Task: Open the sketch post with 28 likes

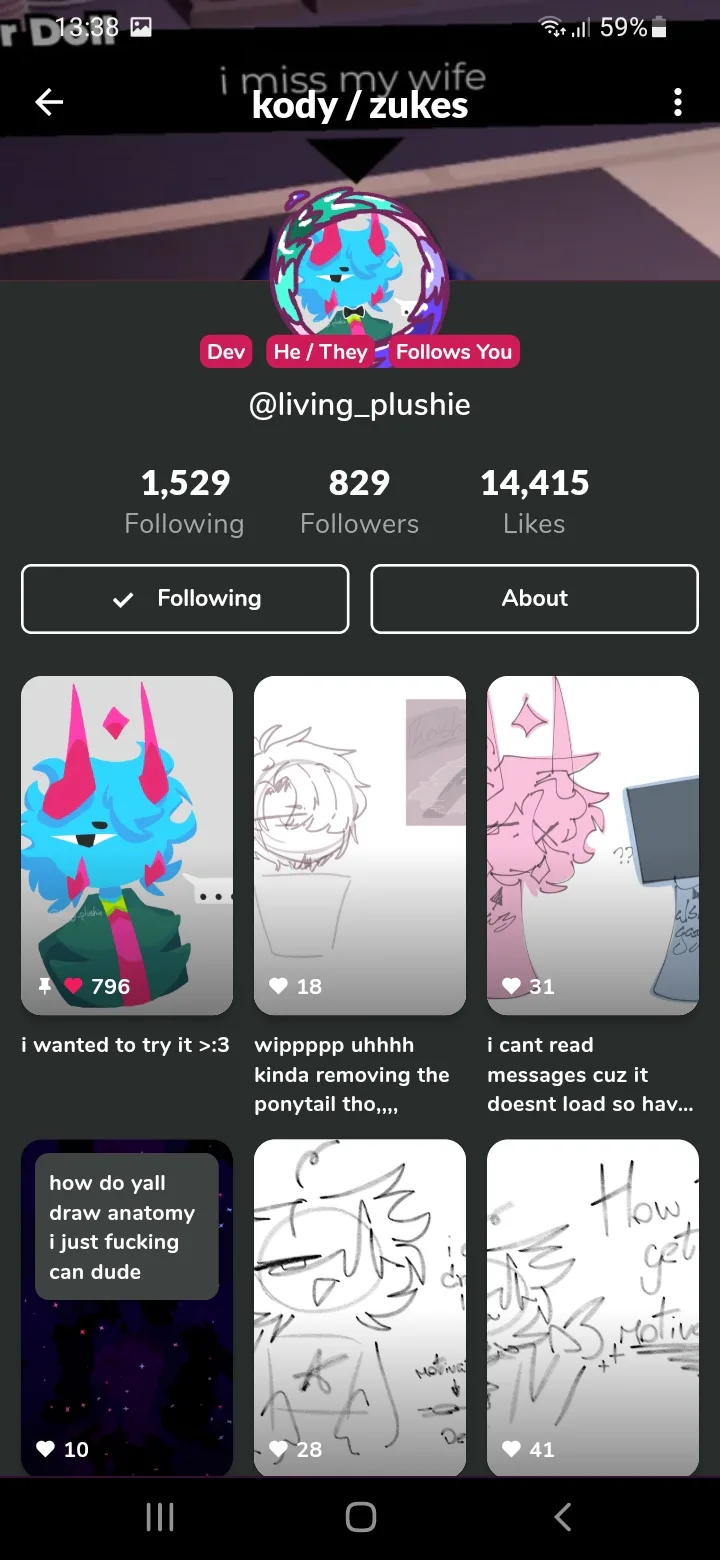Action: 360,1308
